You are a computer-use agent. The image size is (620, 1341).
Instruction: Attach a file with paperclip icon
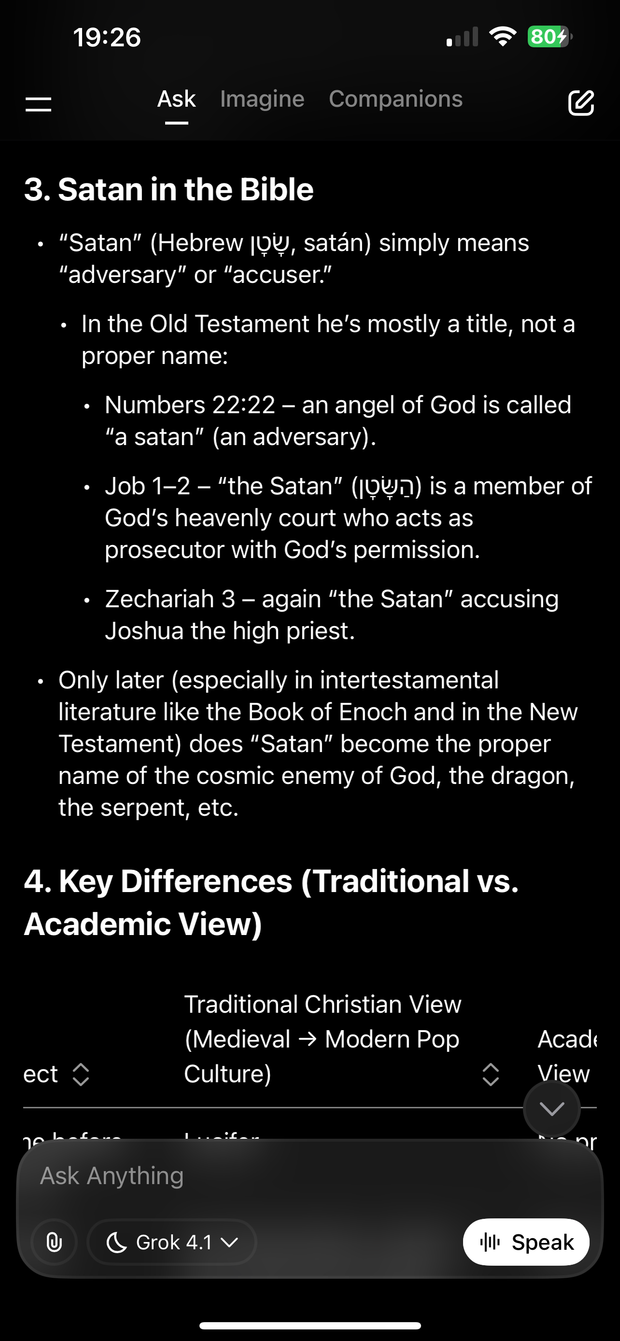point(55,1242)
